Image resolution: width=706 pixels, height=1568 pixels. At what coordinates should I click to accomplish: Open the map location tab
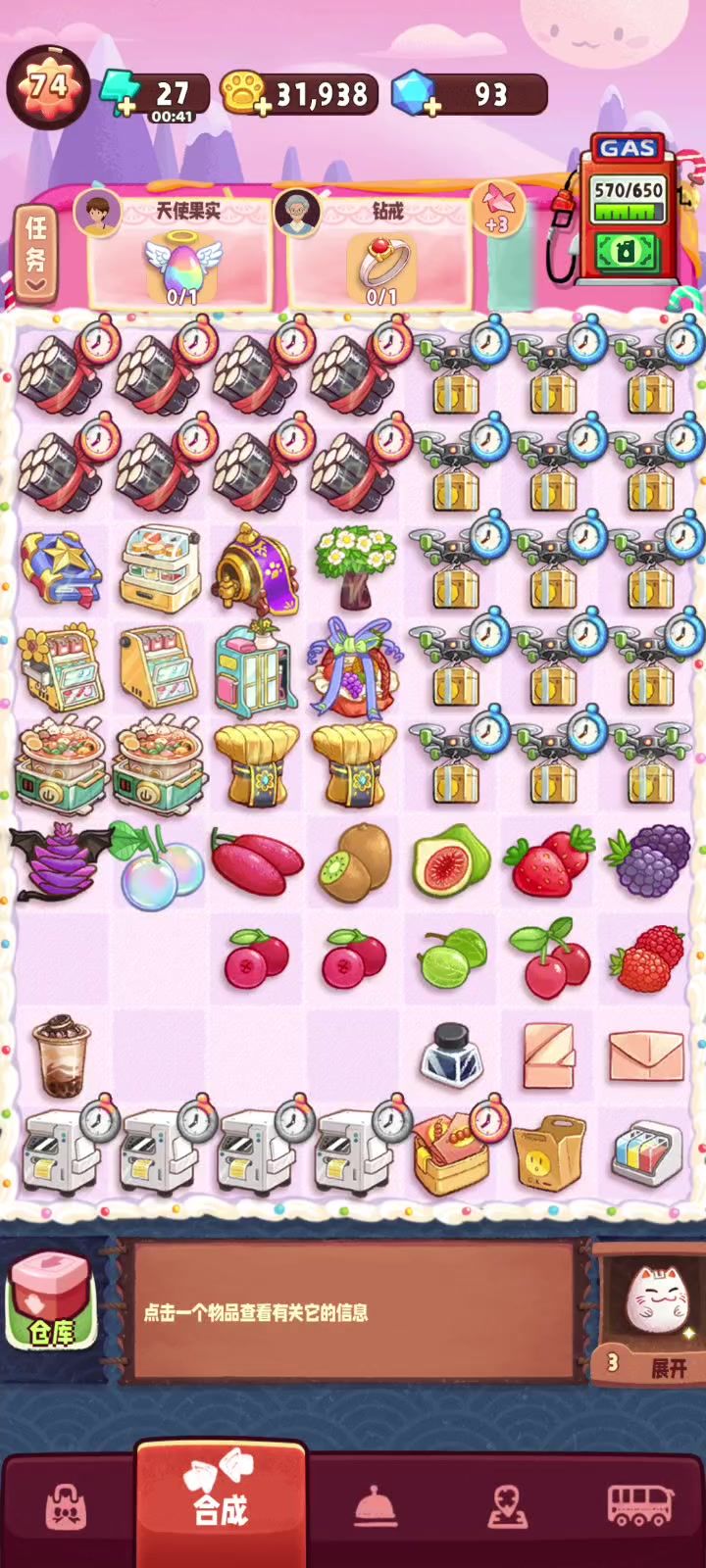tap(508, 1507)
